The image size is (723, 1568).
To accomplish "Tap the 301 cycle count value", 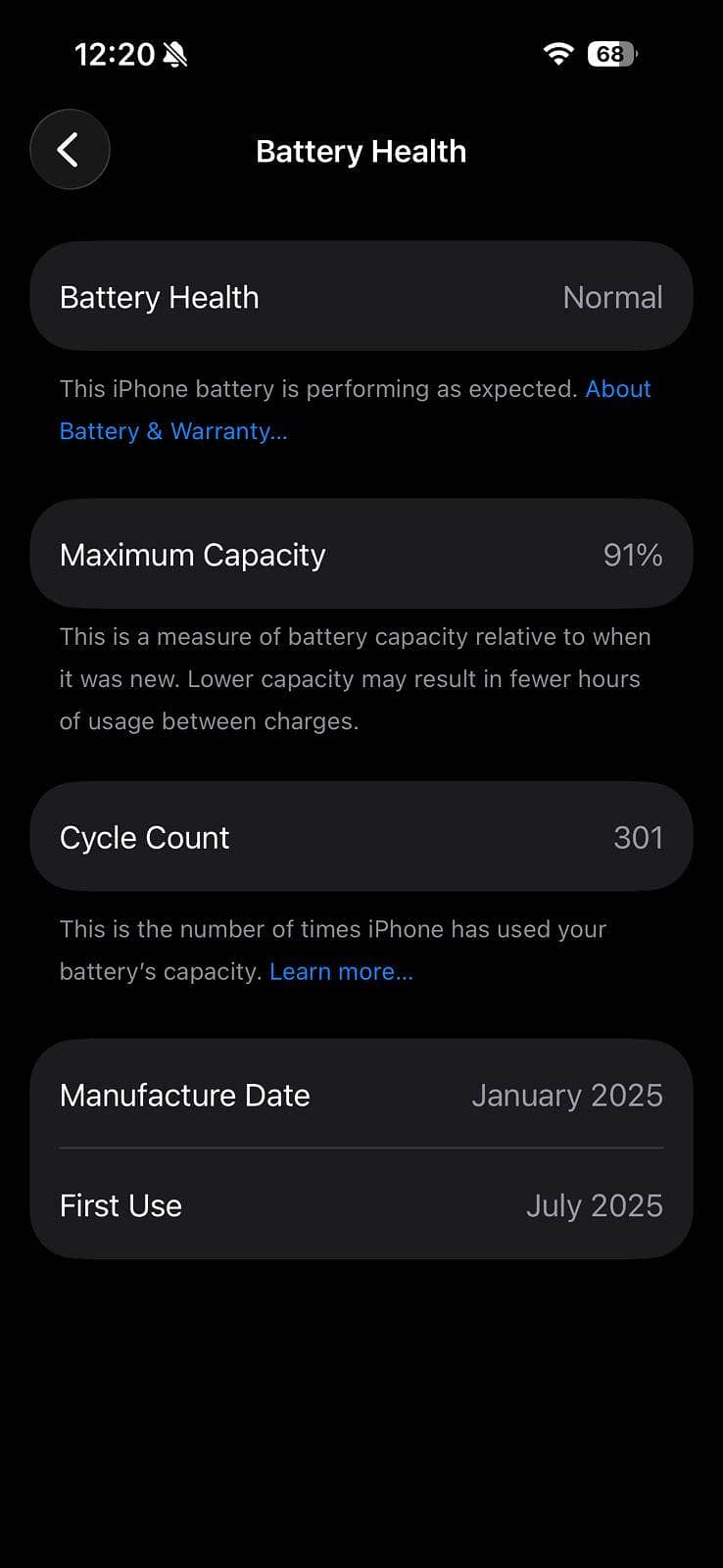I will pos(638,837).
